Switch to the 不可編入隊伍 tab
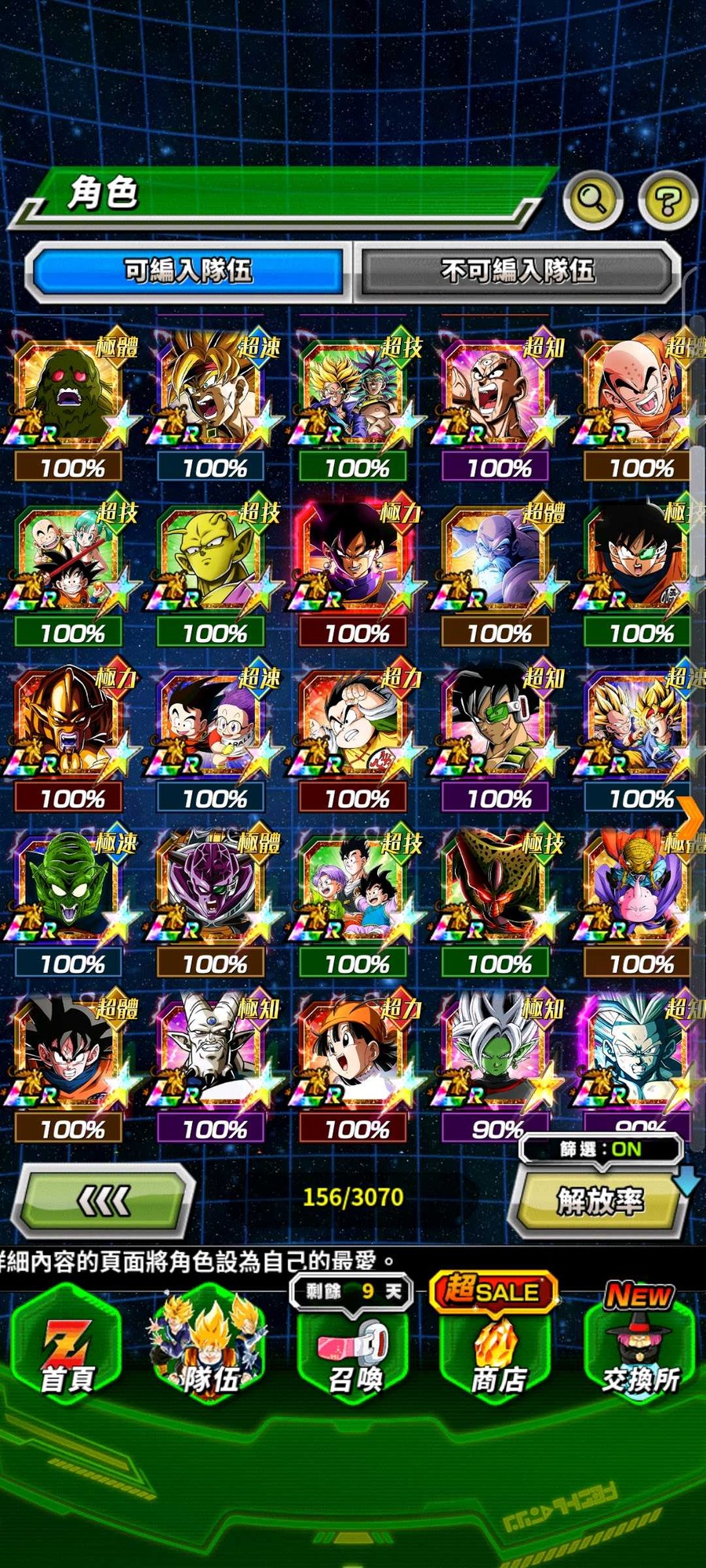The image size is (706, 1568). coord(517,271)
